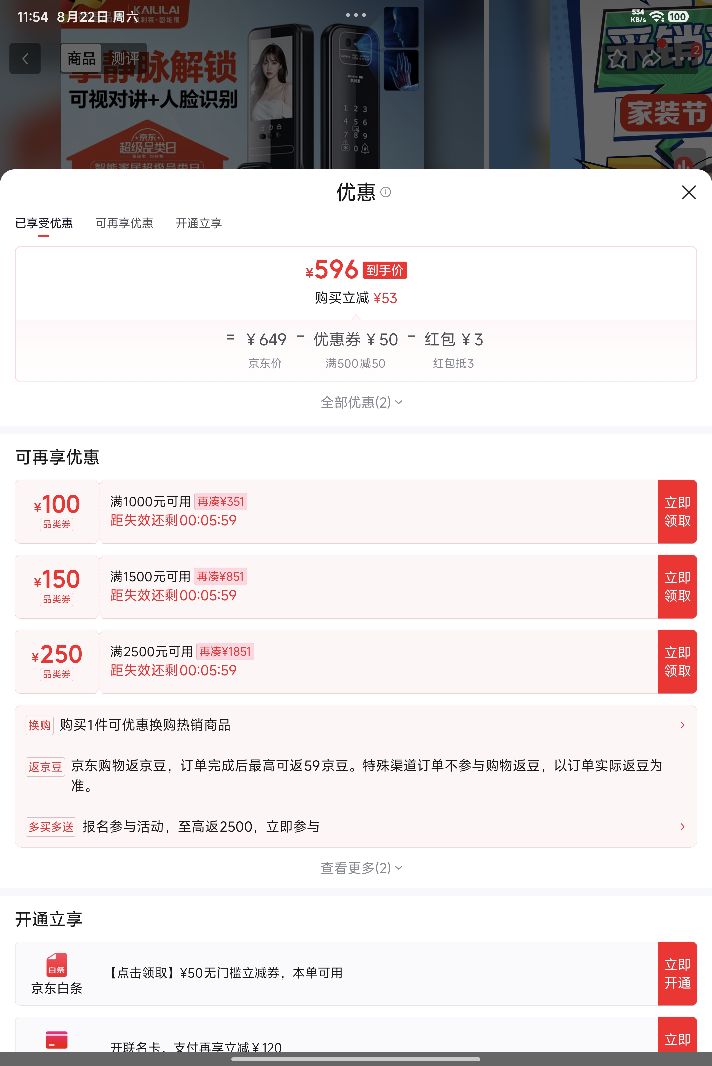Activate 京东白条 with 立即开通
The width and height of the screenshot is (712, 1066).
coord(677,974)
